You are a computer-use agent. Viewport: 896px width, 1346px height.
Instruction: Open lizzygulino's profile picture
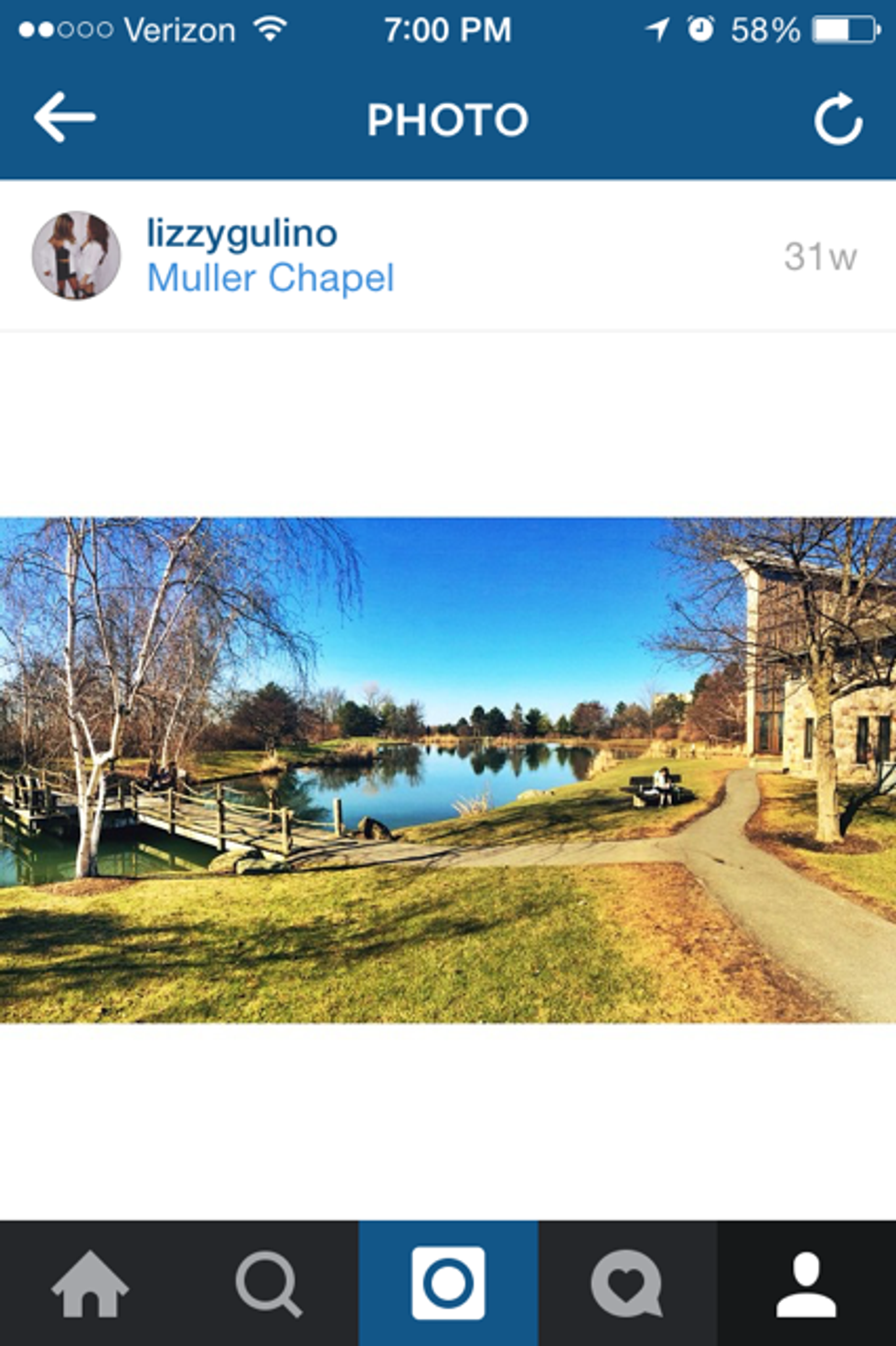tap(77, 256)
